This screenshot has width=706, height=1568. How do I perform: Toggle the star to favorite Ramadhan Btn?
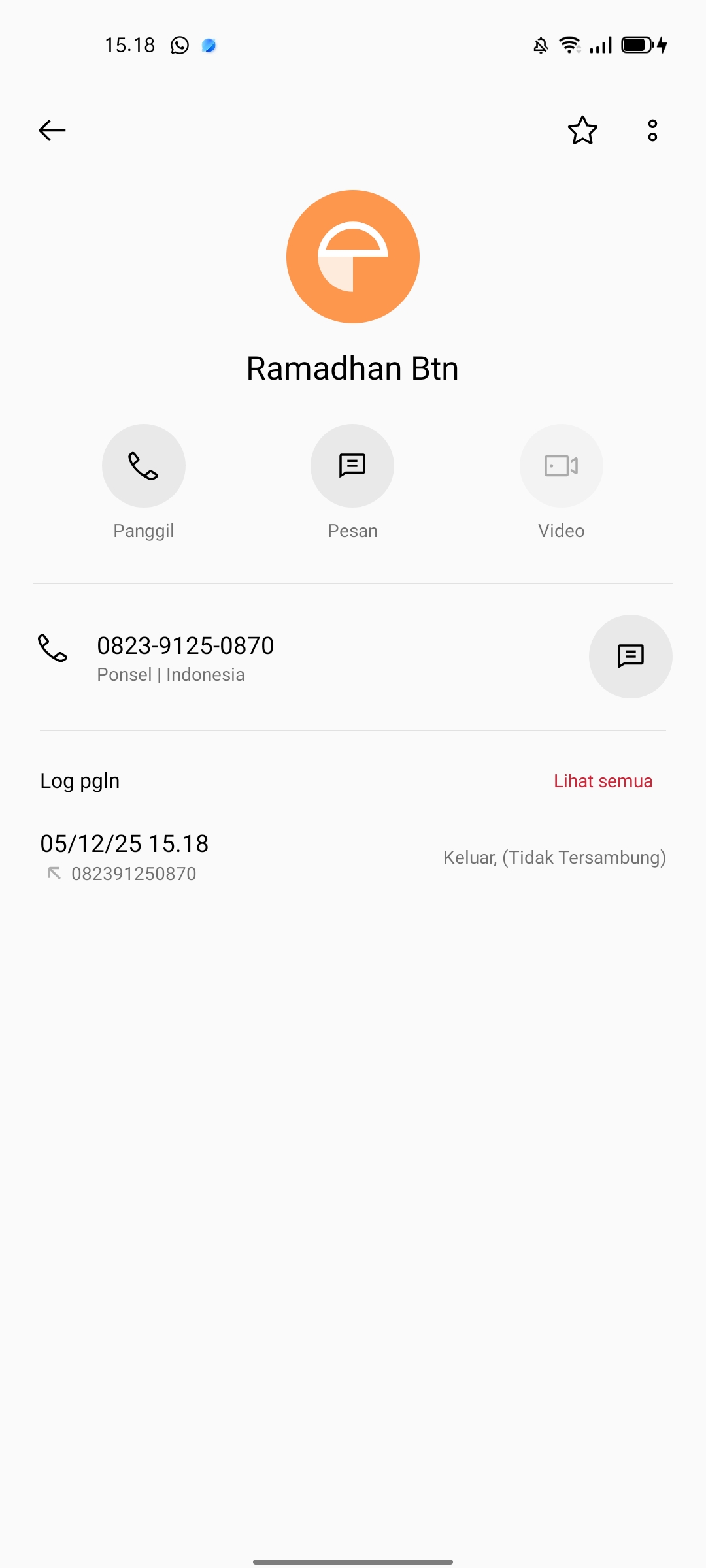coord(582,131)
